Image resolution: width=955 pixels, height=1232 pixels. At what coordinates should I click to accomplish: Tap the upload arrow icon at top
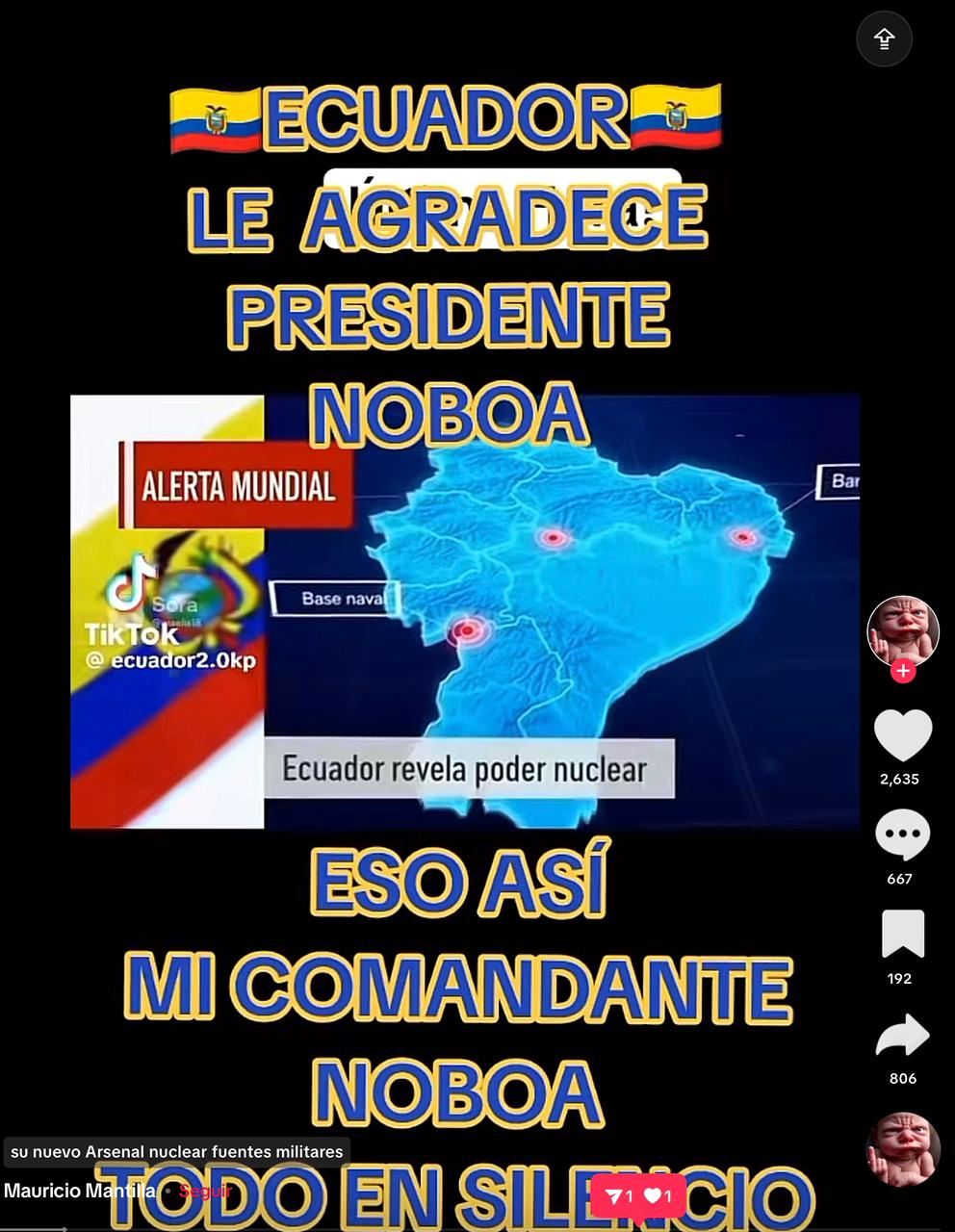pyautogui.click(x=884, y=38)
